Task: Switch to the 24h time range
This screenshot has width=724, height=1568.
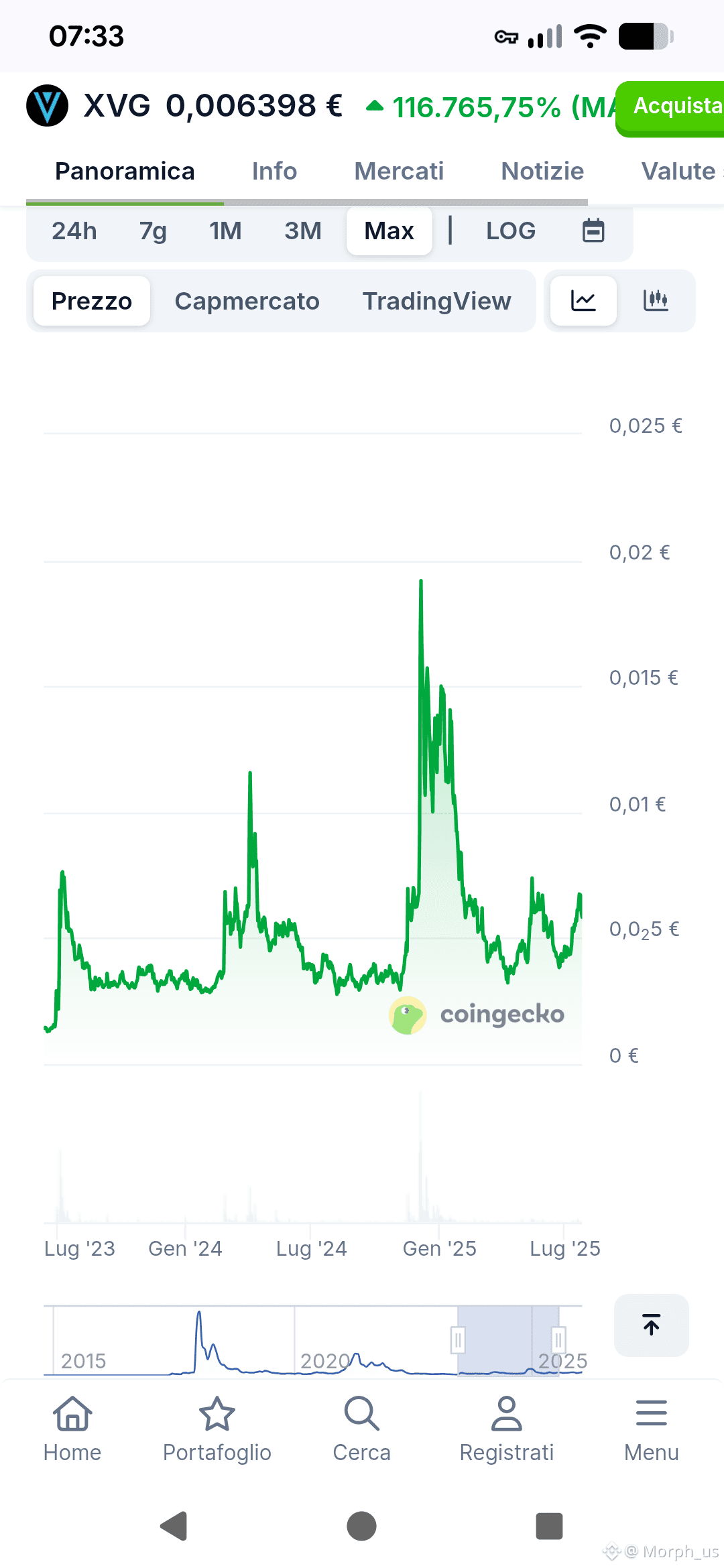Action: coord(74,231)
